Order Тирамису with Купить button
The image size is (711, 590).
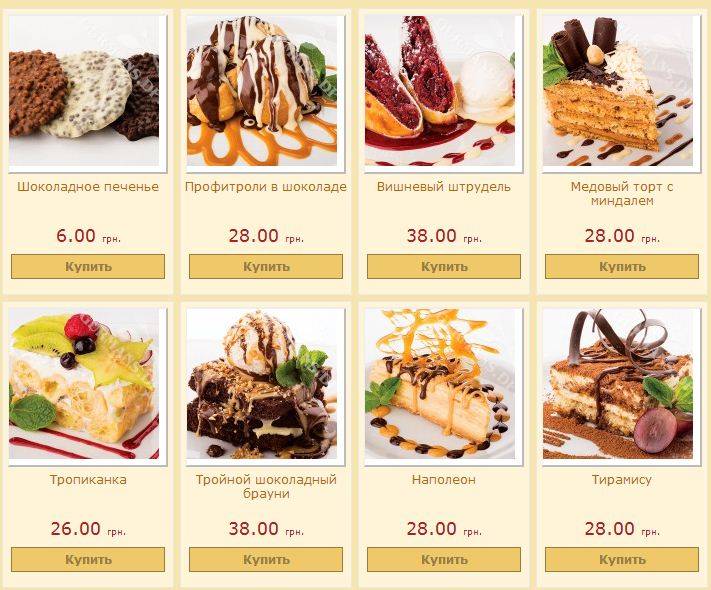point(622,560)
